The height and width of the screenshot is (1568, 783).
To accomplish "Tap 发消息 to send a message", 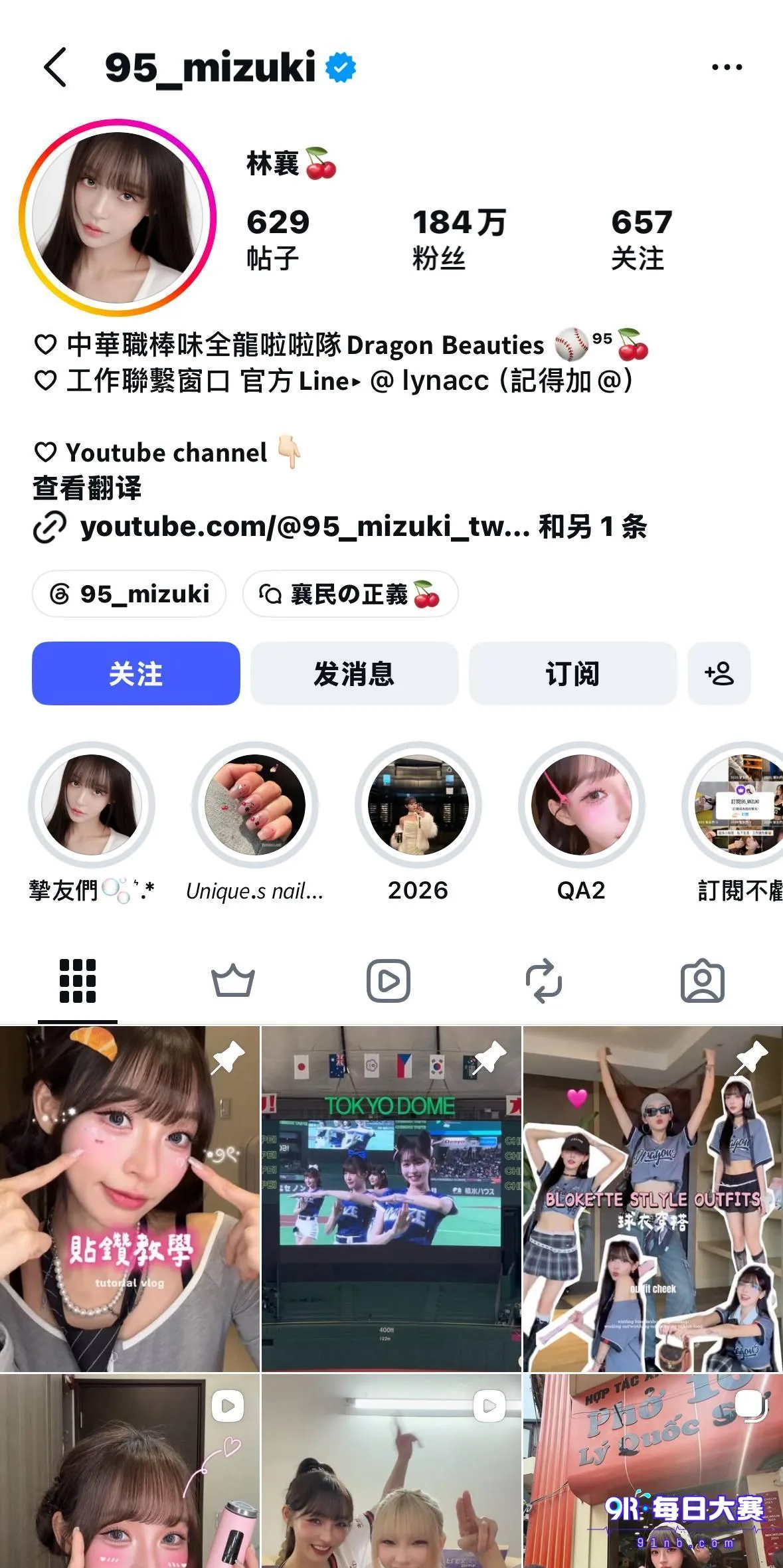I will click(354, 673).
